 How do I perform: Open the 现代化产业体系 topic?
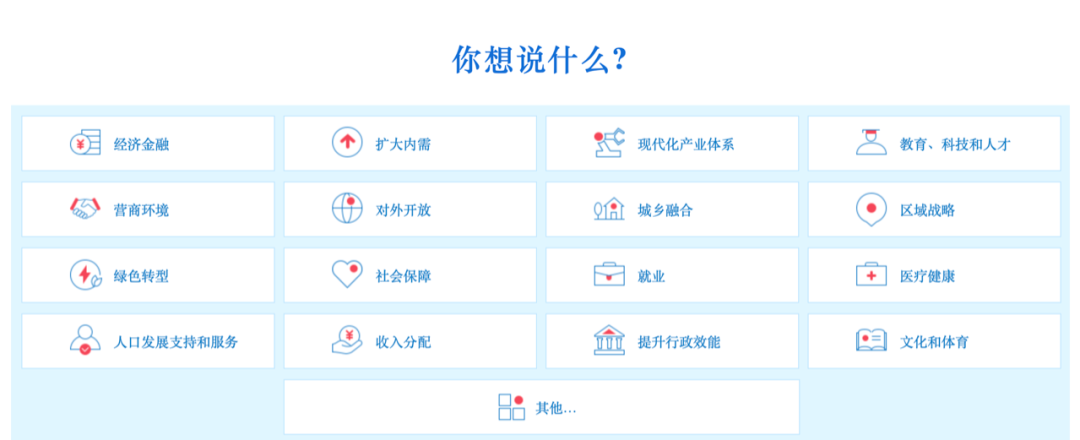tap(672, 143)
